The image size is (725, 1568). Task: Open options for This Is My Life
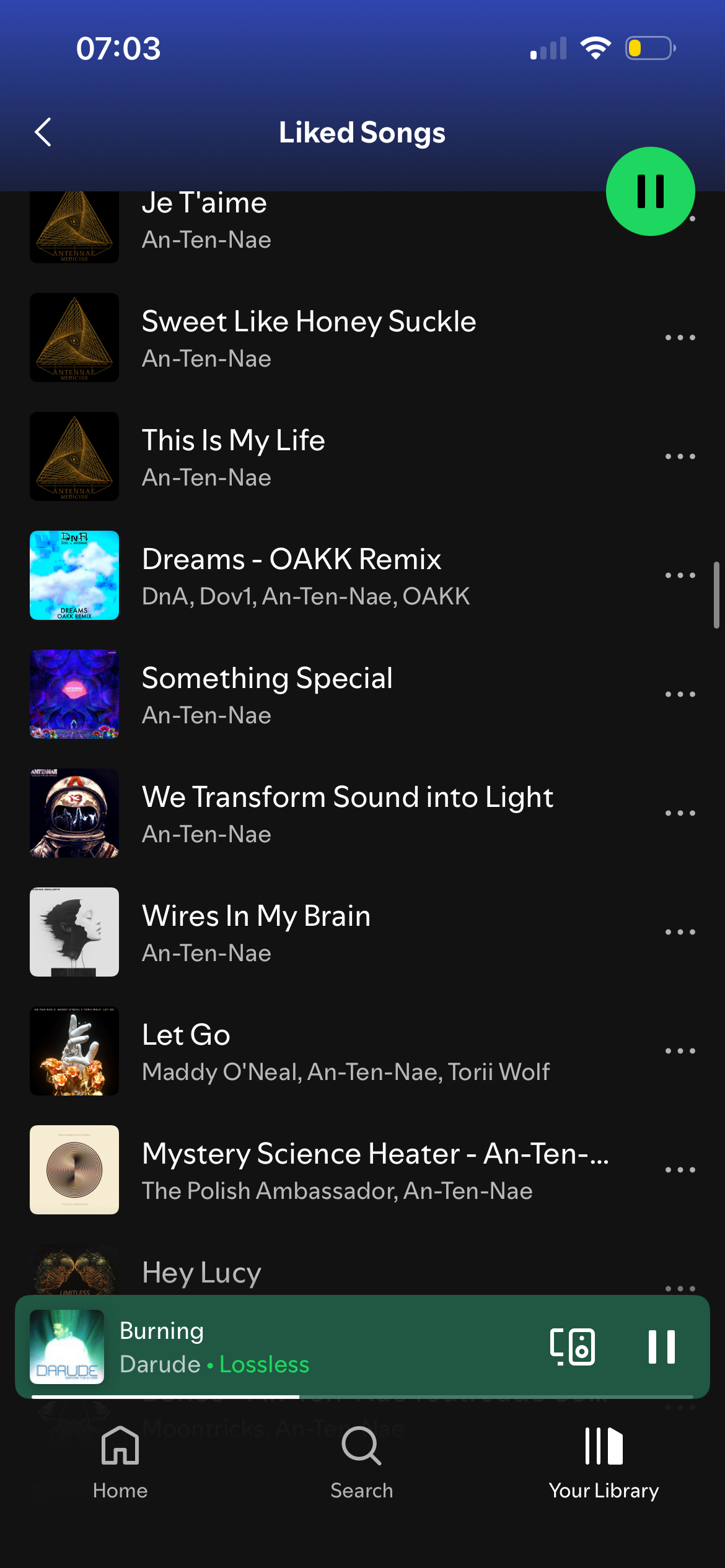[680, 456]
